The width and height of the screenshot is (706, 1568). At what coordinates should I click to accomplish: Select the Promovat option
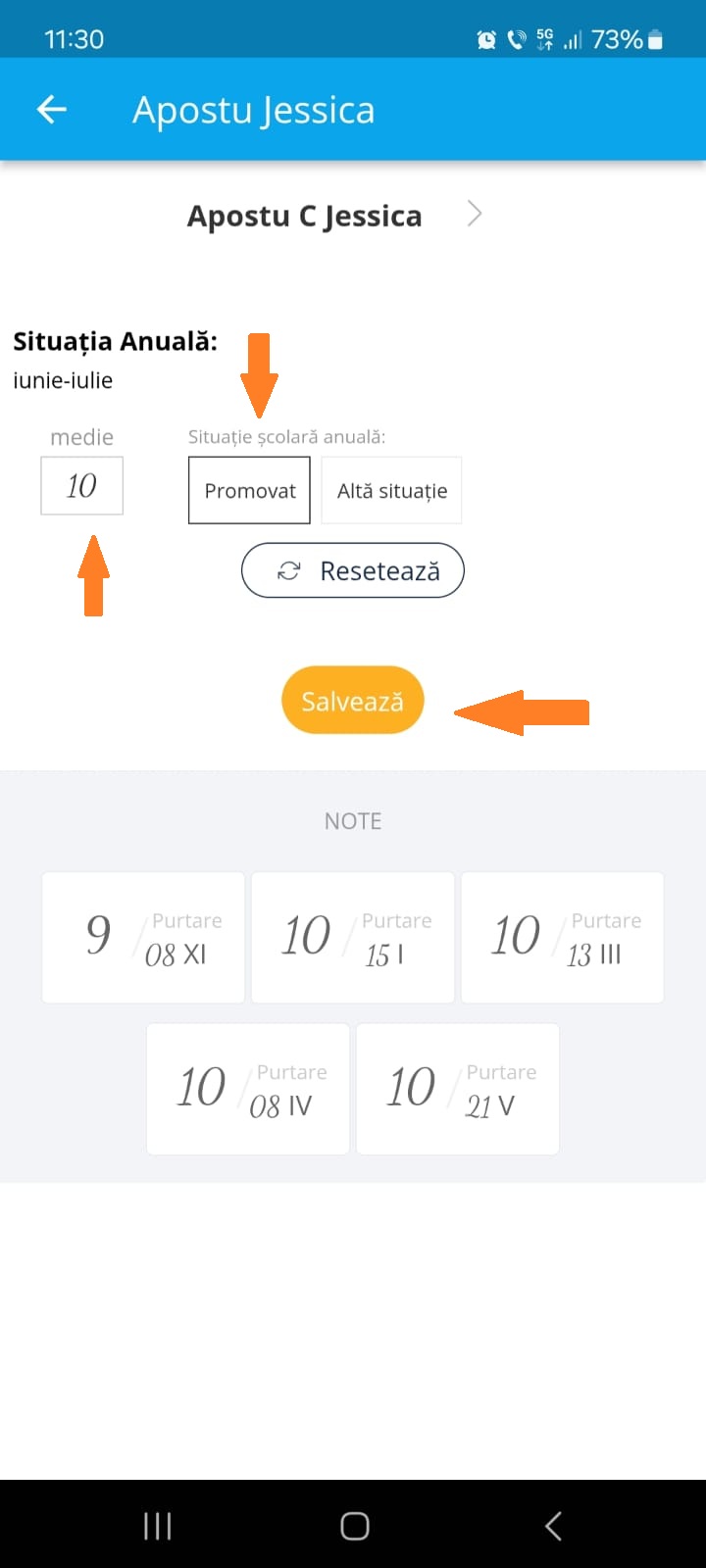pyautogui.click(x=249, y=490)
